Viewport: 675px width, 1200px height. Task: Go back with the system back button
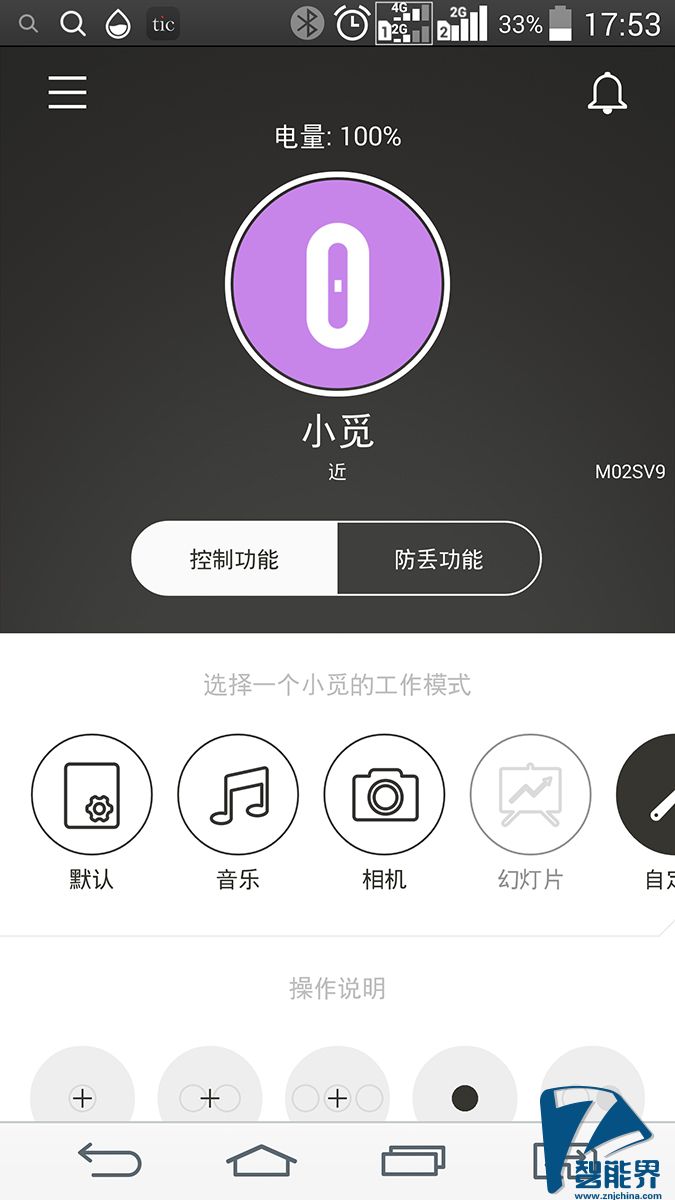[x=109, y=1161]
